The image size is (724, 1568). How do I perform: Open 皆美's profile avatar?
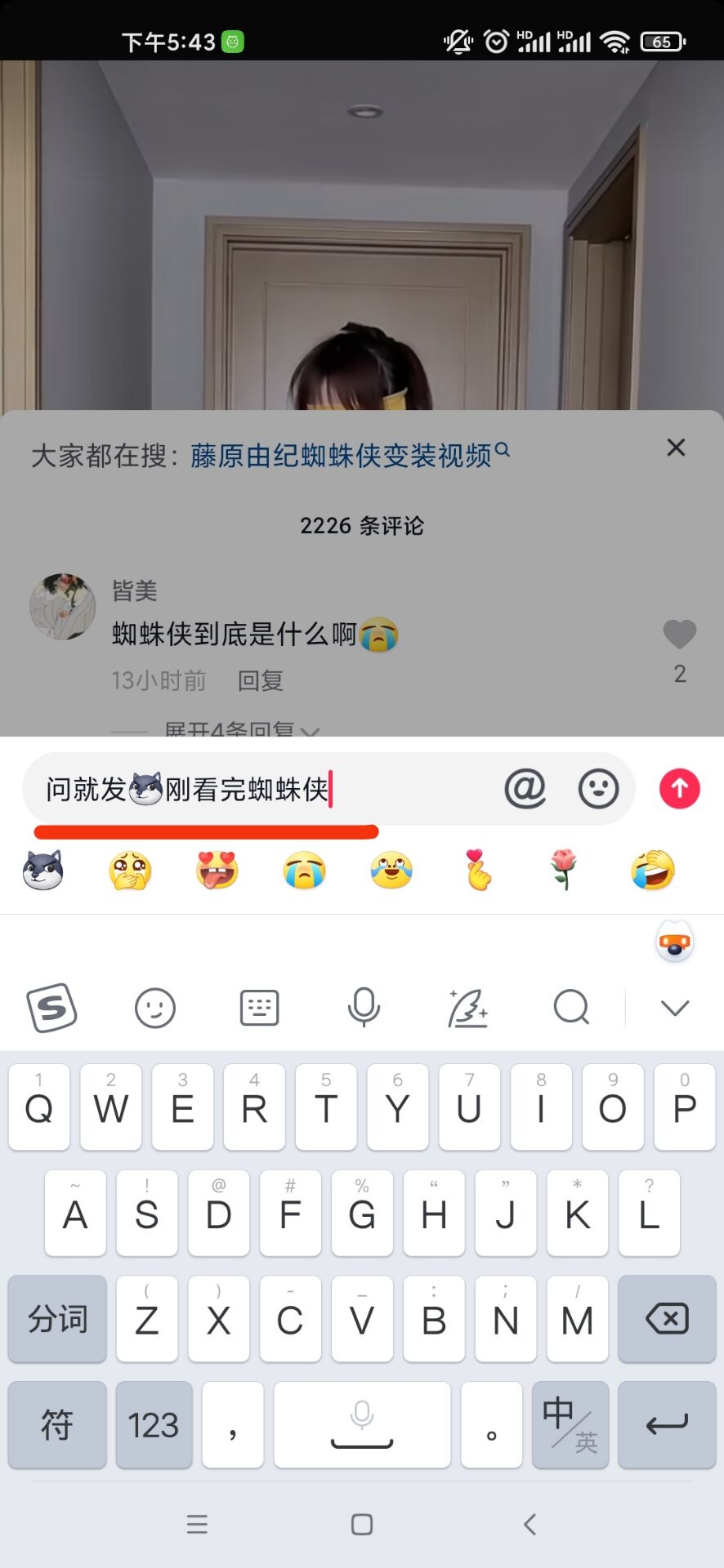coord(63,607)
